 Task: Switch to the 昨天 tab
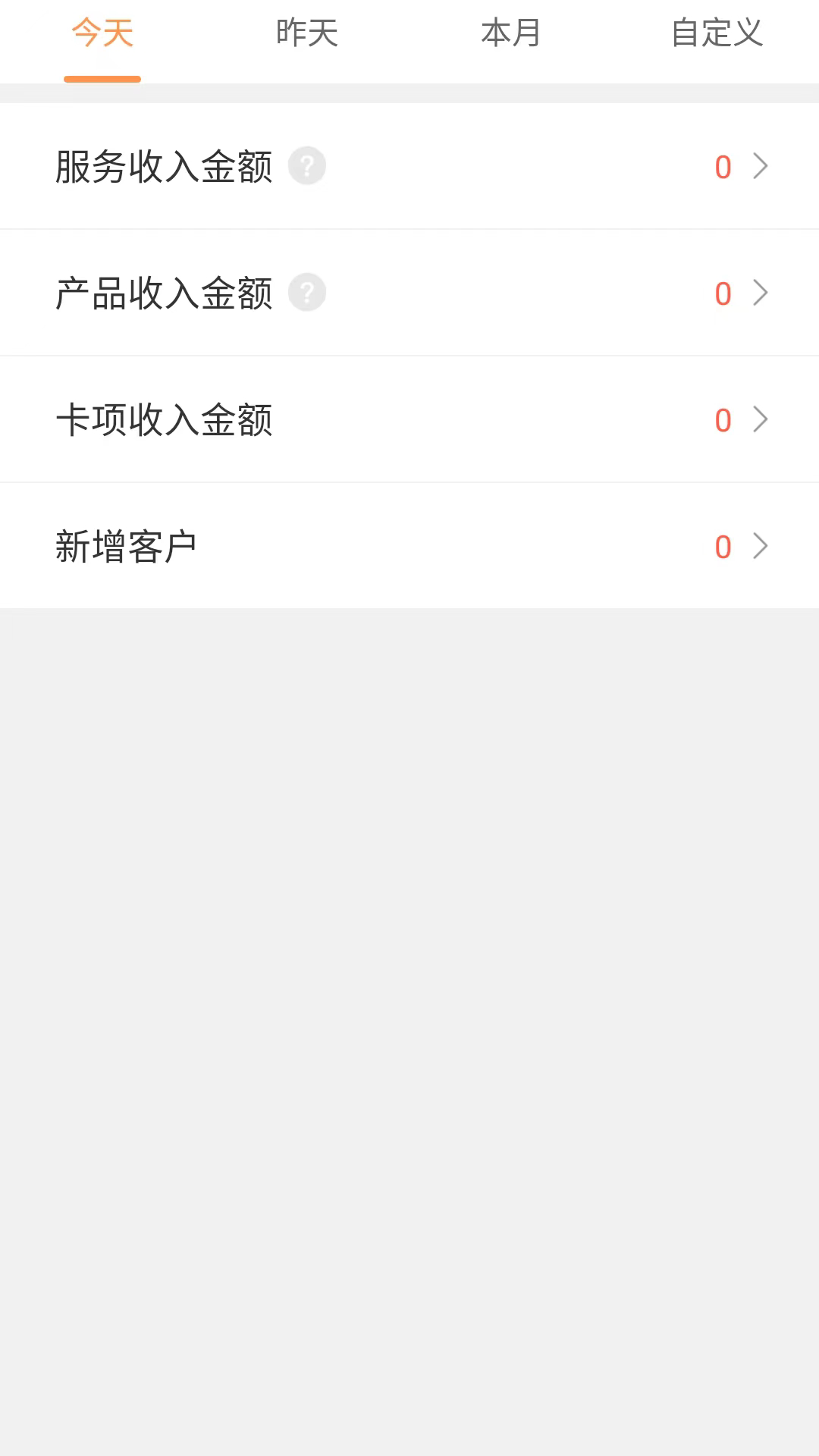pyautogui.click(x=307, y=33)
